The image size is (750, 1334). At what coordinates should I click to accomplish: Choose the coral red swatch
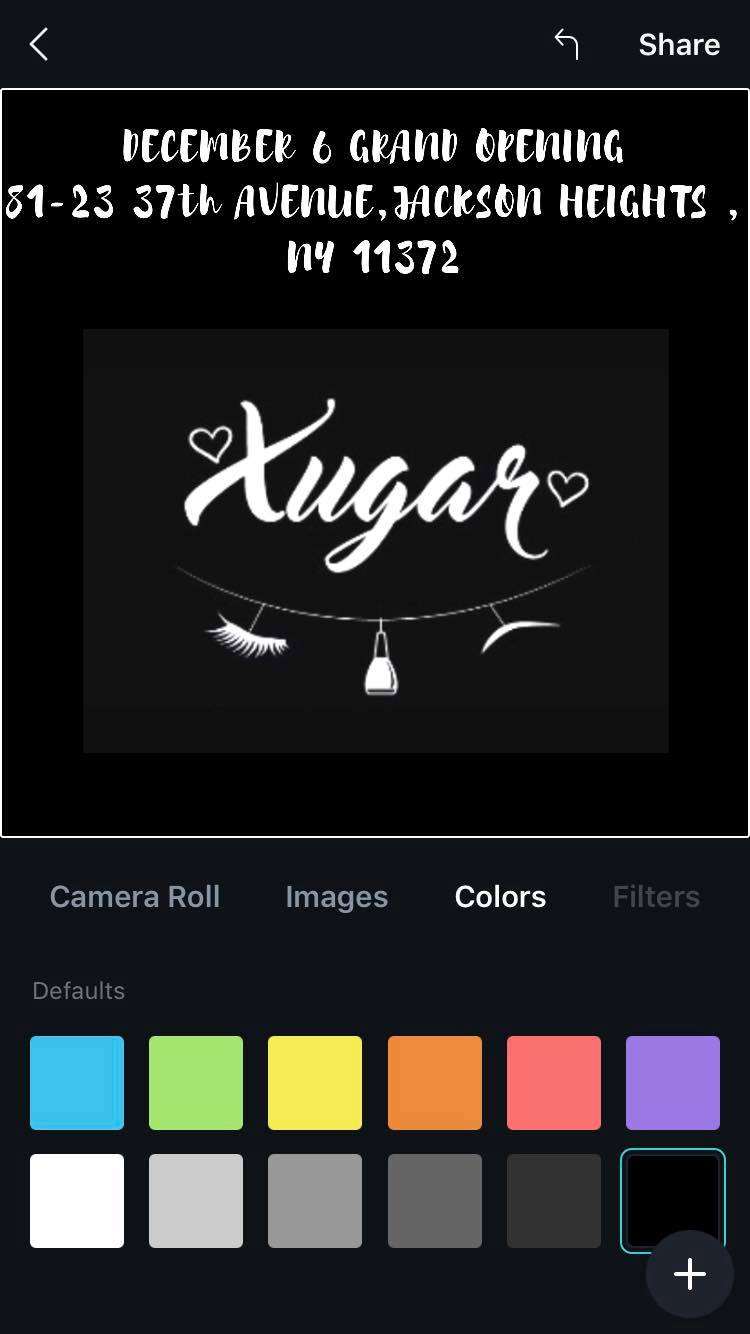(x=554, y=1083)
